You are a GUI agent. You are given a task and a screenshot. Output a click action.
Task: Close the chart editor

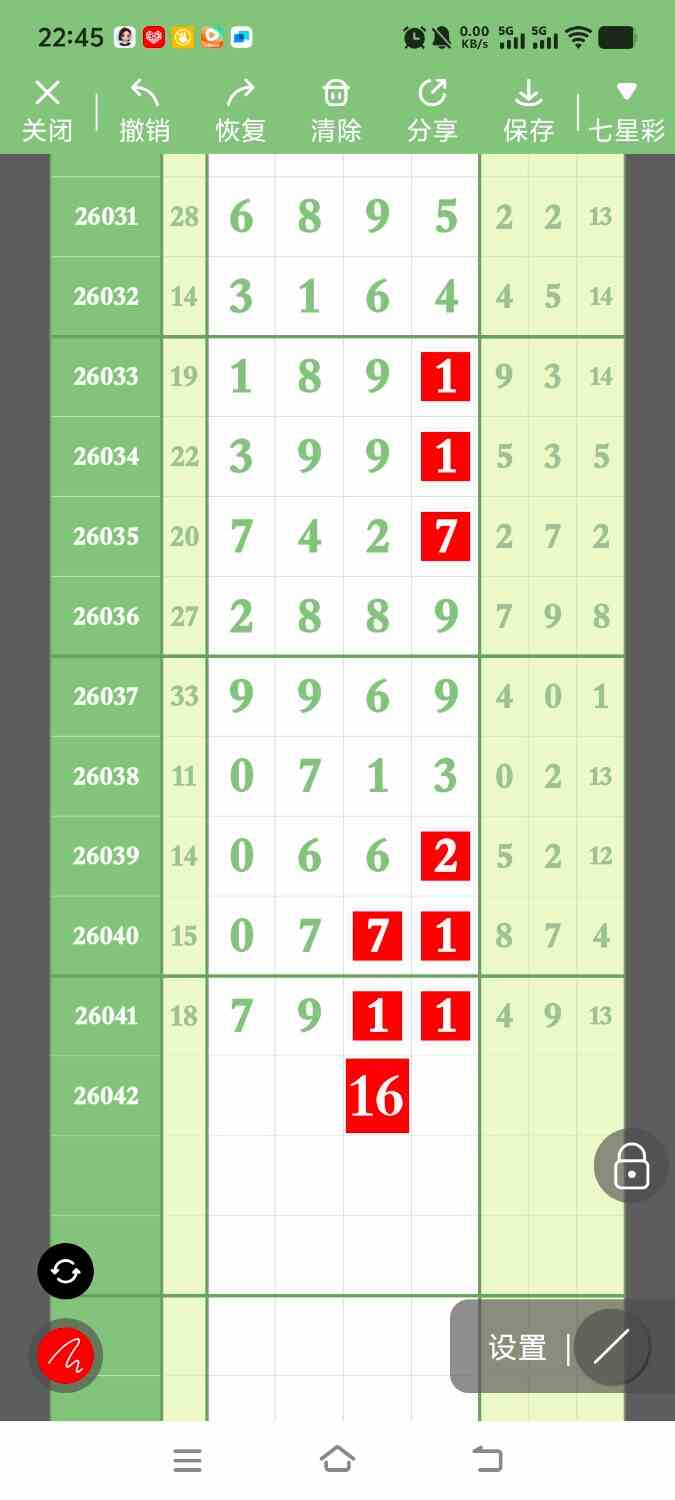(47, 111)
